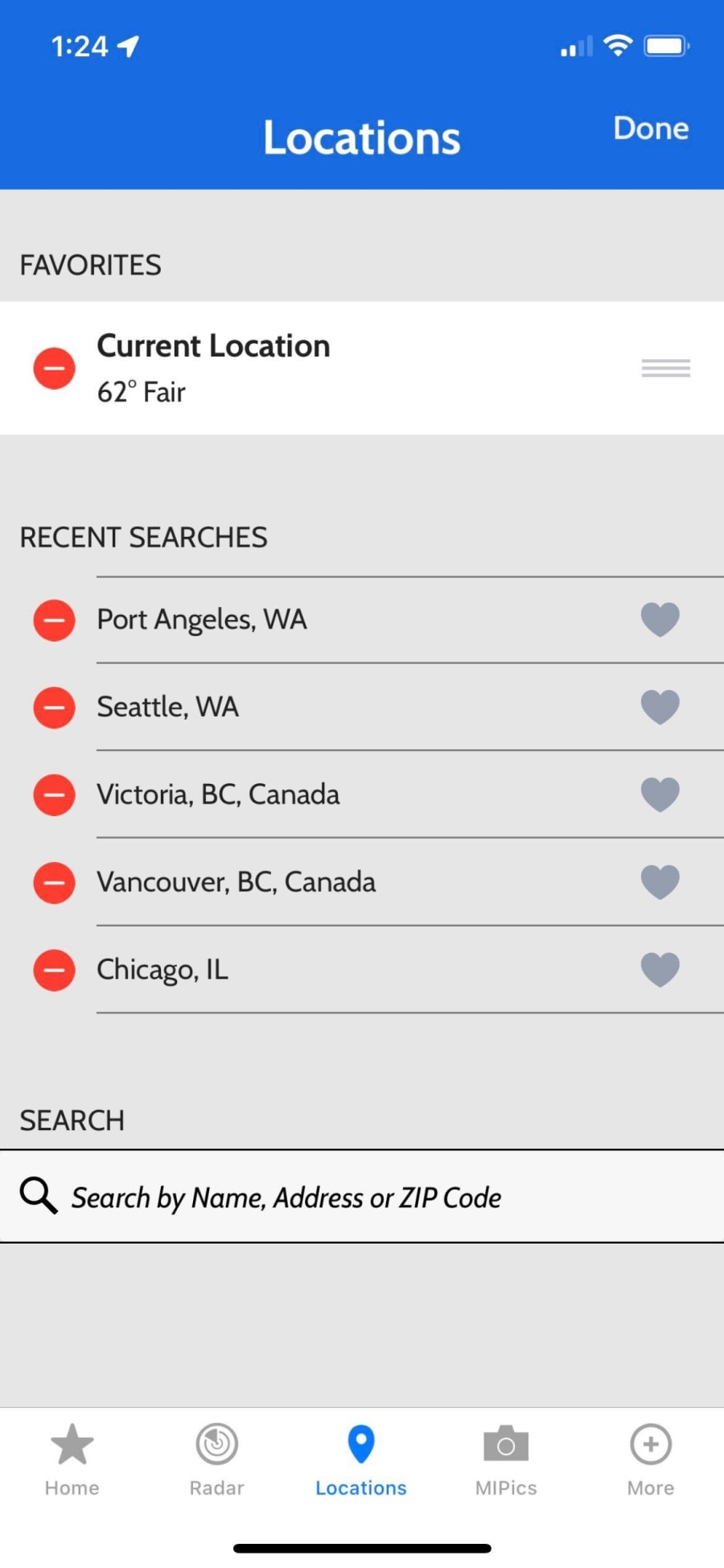Select the Locations tab
This screenshot has width=724, height=1568.
(x=361, y=1459)
